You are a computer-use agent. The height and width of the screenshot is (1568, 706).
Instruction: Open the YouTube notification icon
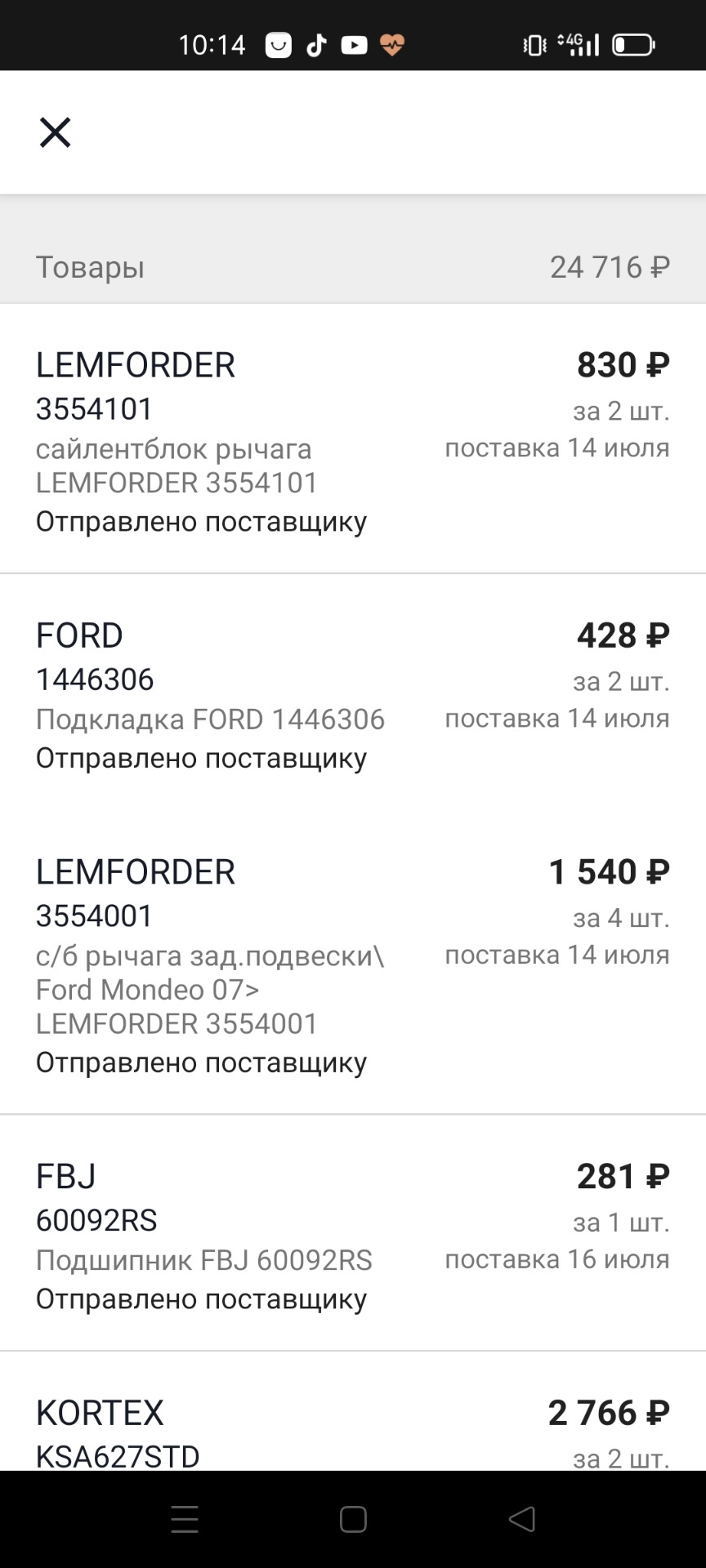click(x=354, y=45)
